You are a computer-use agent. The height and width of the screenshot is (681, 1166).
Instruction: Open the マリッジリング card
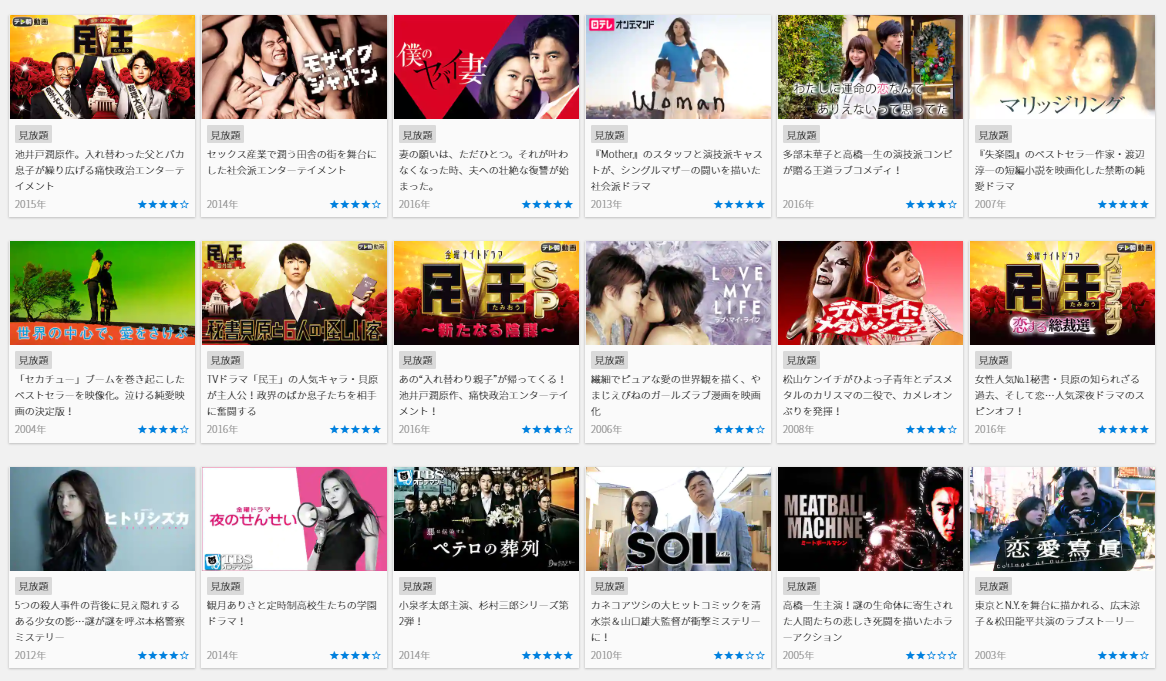[x=1062, y=68]
